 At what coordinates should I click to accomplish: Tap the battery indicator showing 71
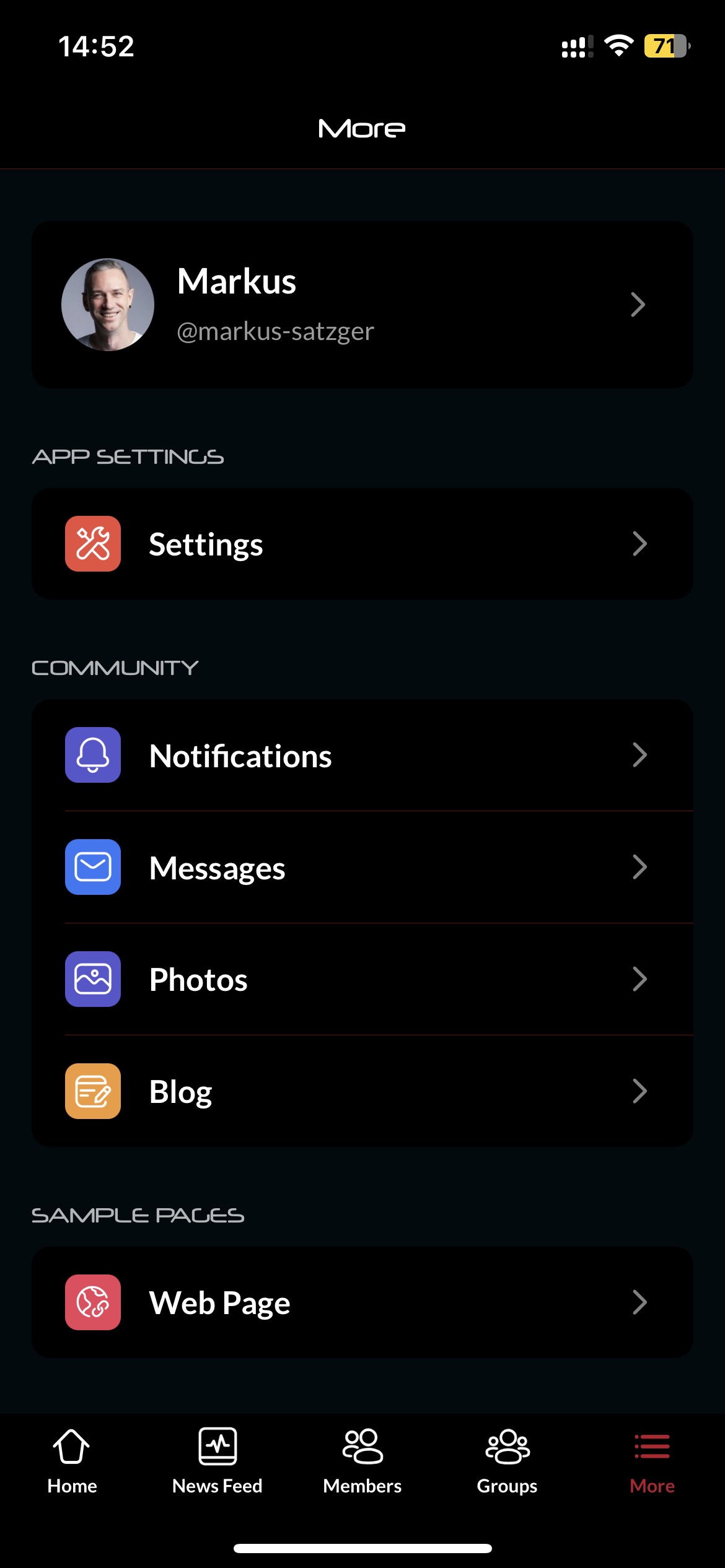667,46
